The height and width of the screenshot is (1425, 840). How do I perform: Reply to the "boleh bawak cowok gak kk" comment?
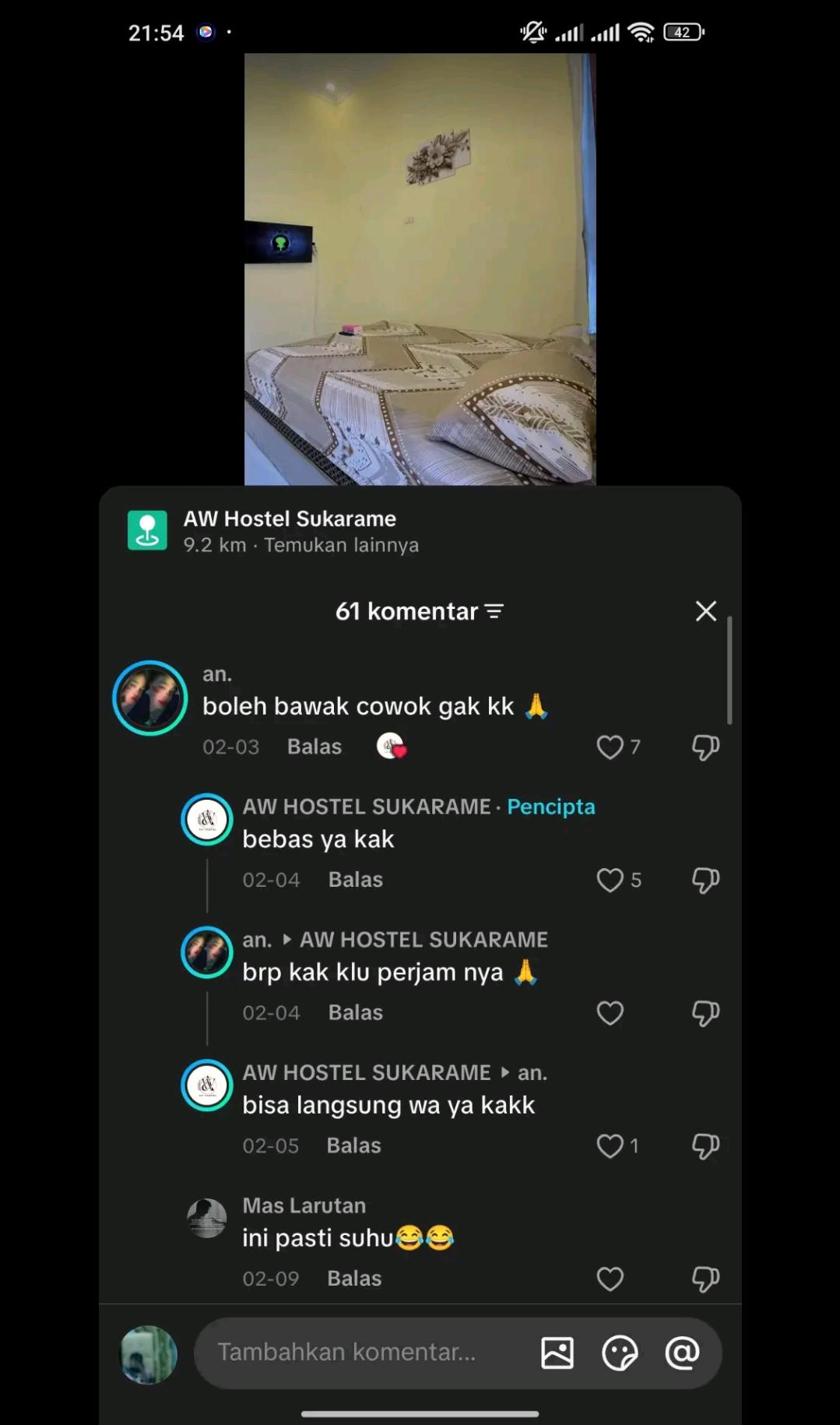315,747
